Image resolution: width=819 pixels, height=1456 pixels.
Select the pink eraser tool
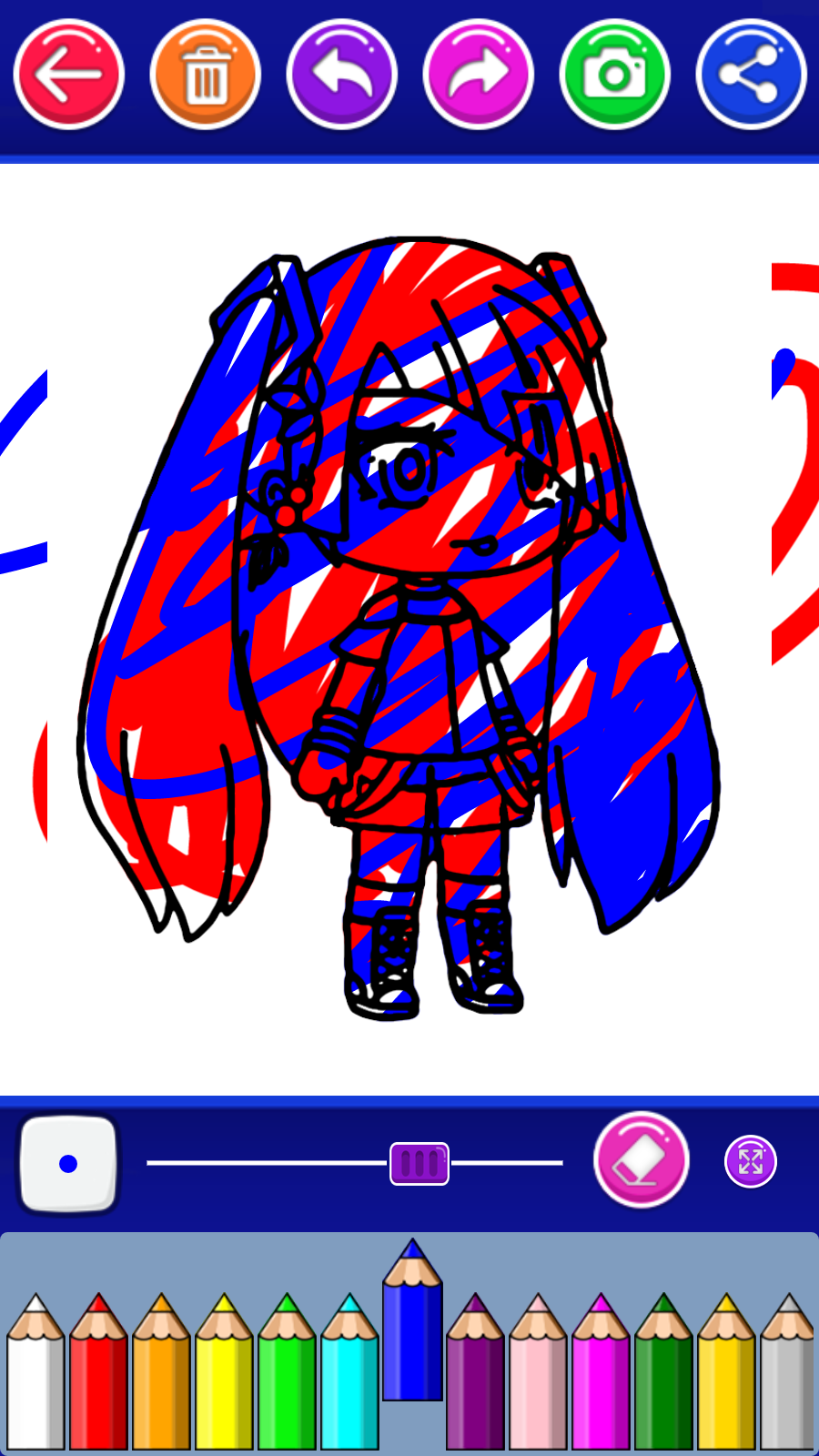642,1160
